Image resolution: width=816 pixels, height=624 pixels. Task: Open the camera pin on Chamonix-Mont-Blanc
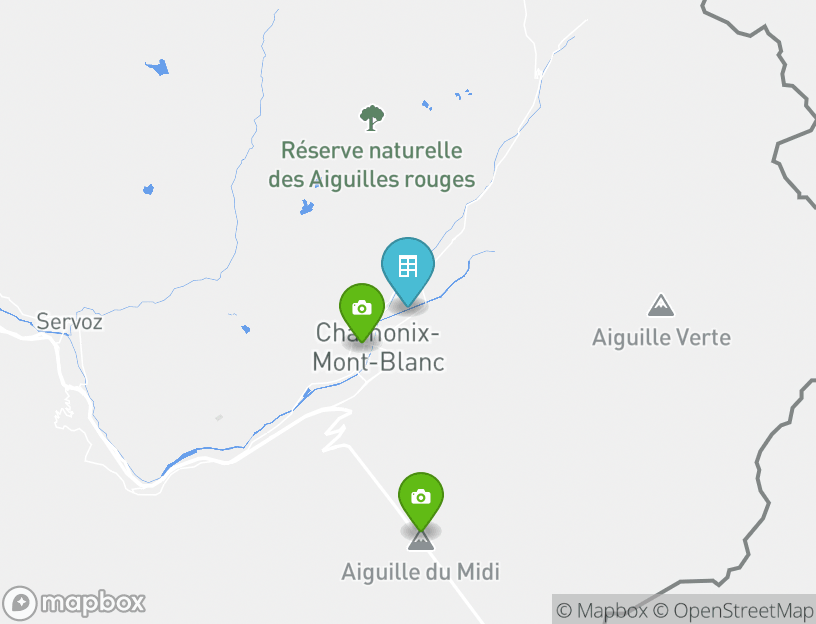click(x=362, y=309)
